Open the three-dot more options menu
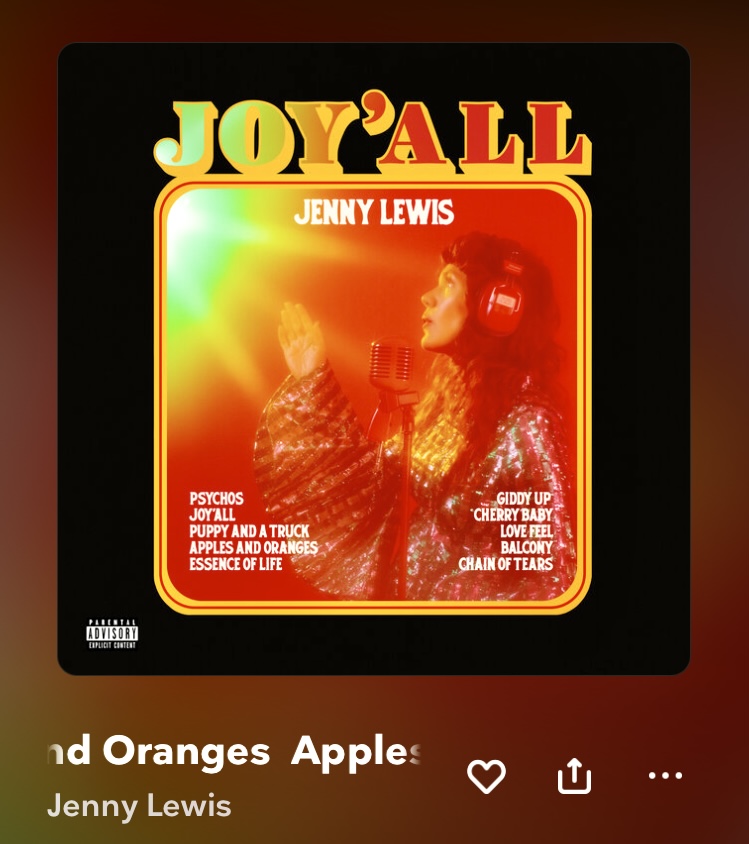The width and height of the screenshot is (749, 844). [665, 776]
